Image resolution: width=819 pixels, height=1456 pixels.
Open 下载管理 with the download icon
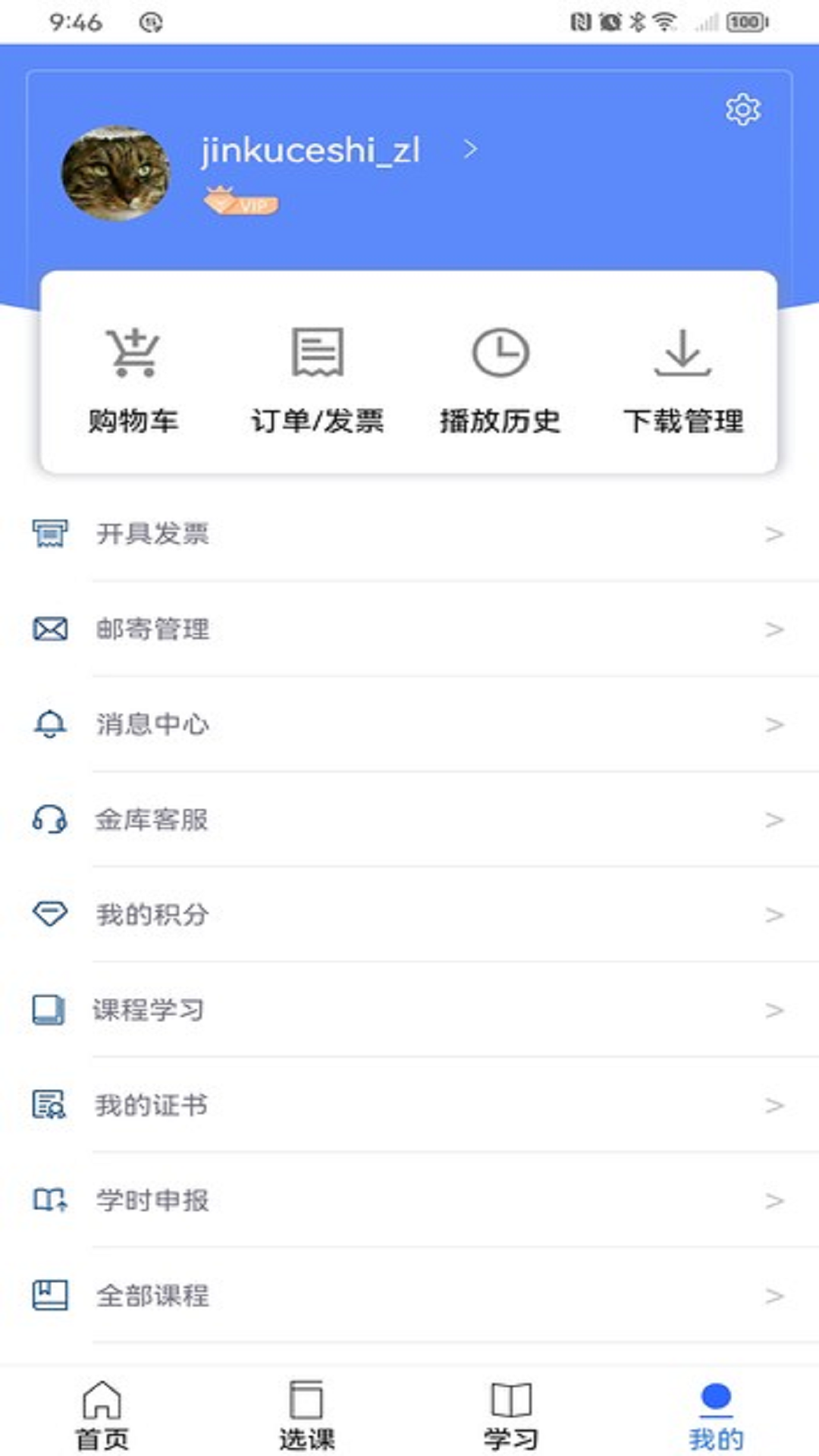[x=683, y=353]
